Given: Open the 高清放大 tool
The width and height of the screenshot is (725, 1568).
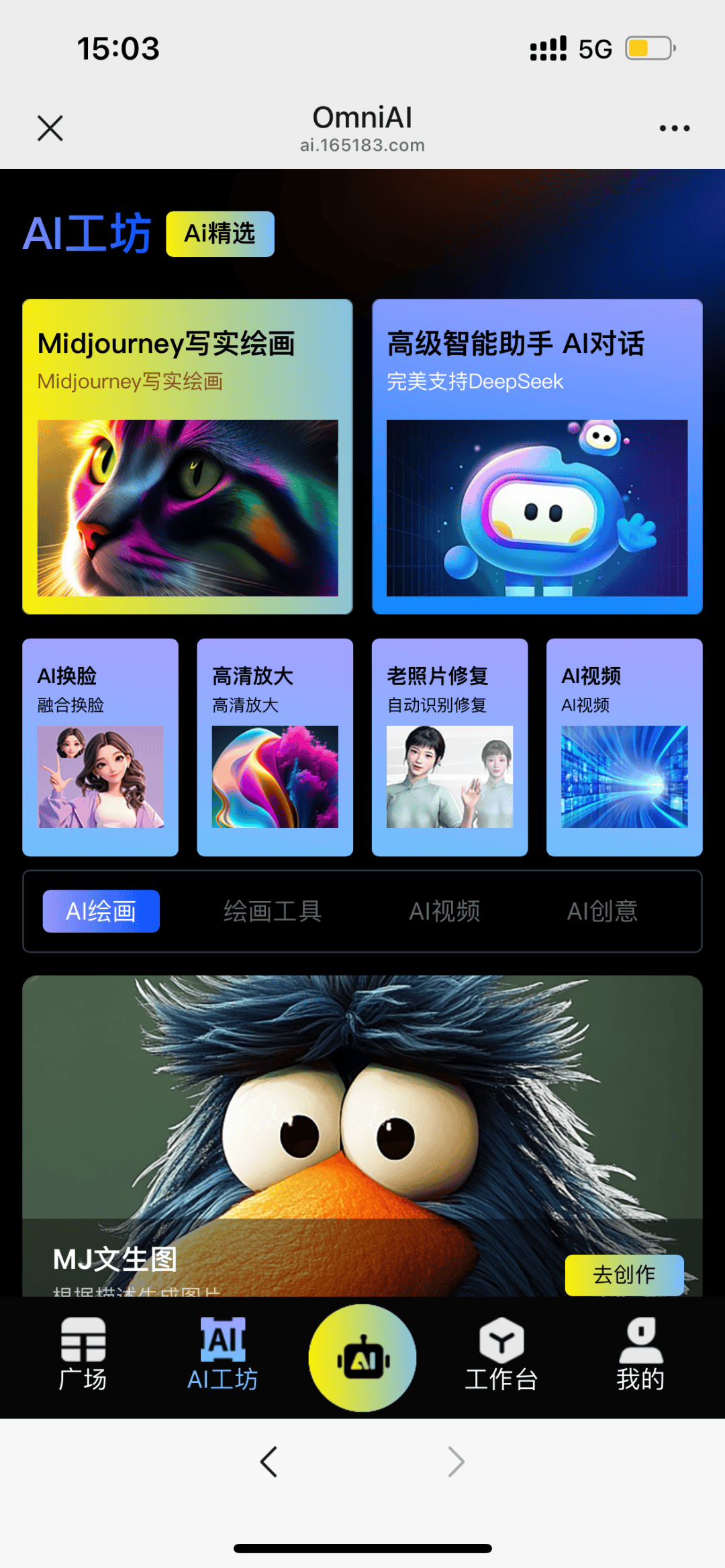Looking at the screenshot, I should pos(275,747).
